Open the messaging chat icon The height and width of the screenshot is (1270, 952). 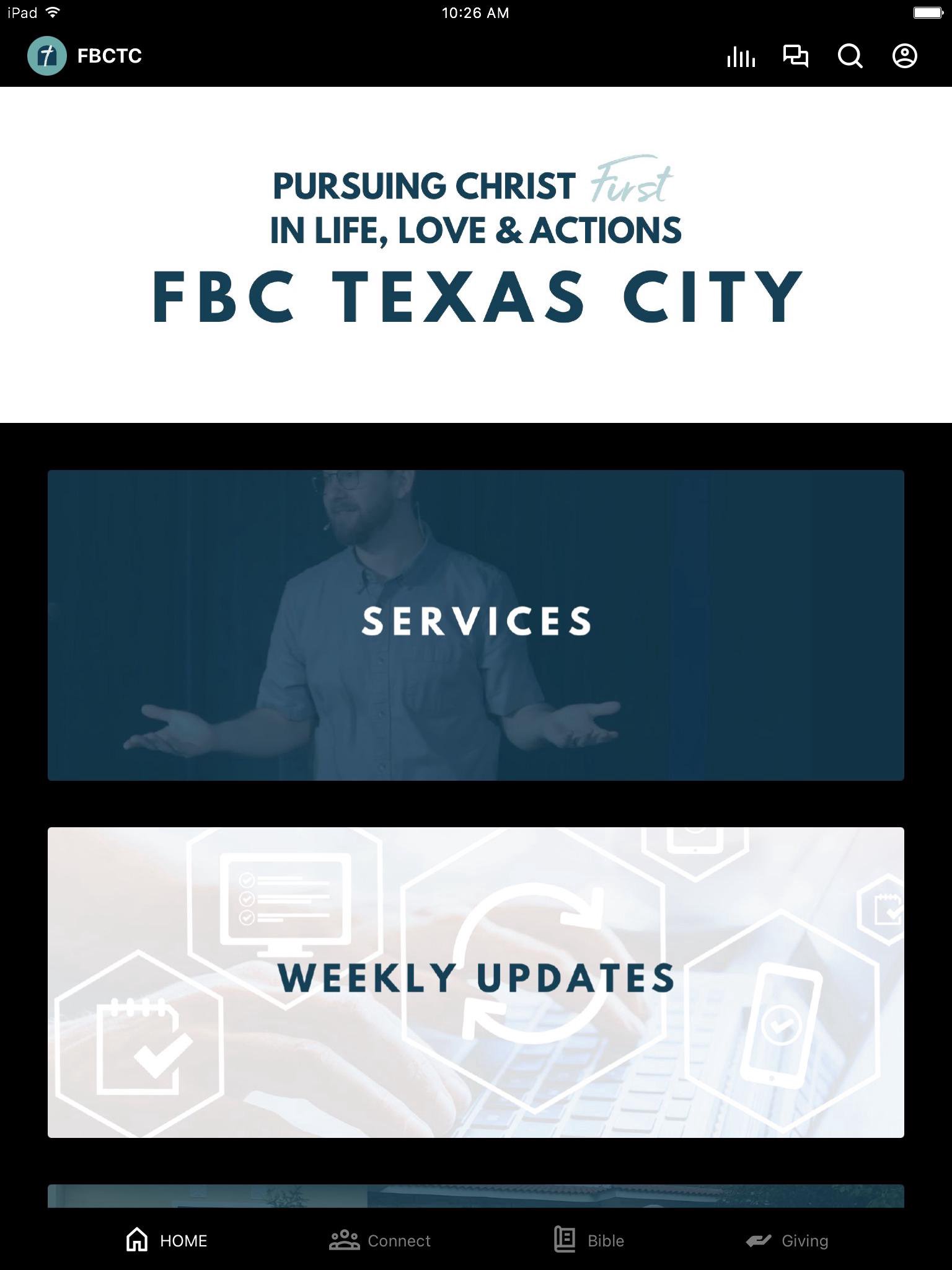795,56
